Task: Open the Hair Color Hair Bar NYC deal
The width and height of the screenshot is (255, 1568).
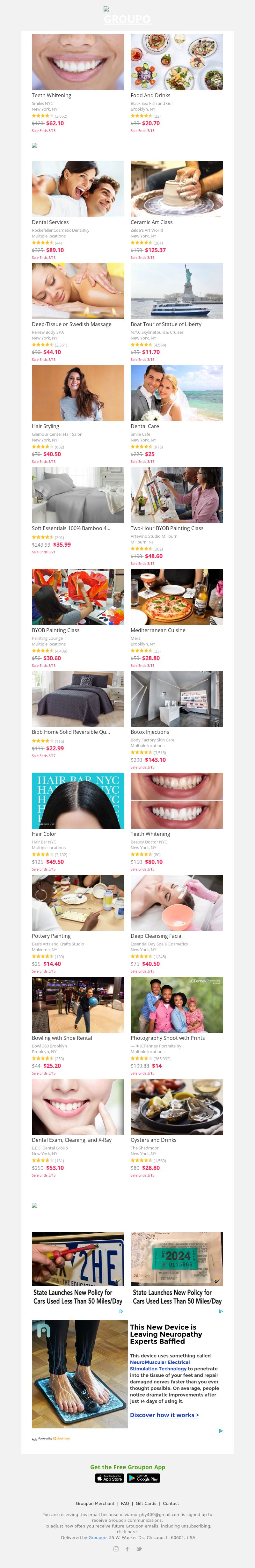Action: pos(78,800)
